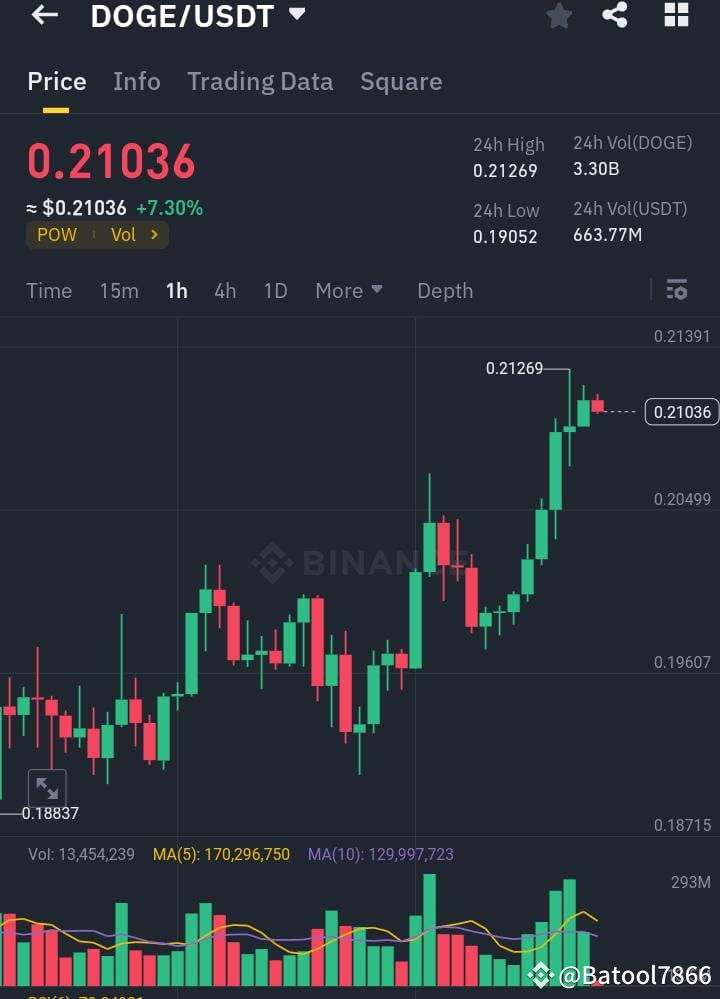Switch to the Depth chart view
720x999 pixels.
[x=445, y=291]
